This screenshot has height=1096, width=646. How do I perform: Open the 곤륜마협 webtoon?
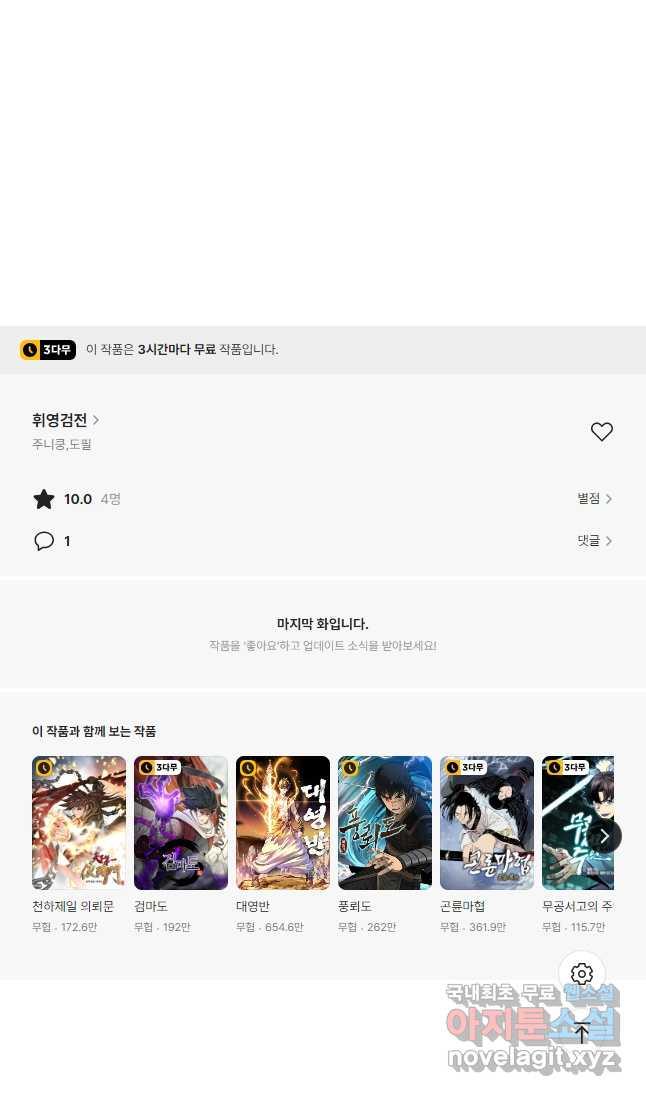tap(487, 823)
